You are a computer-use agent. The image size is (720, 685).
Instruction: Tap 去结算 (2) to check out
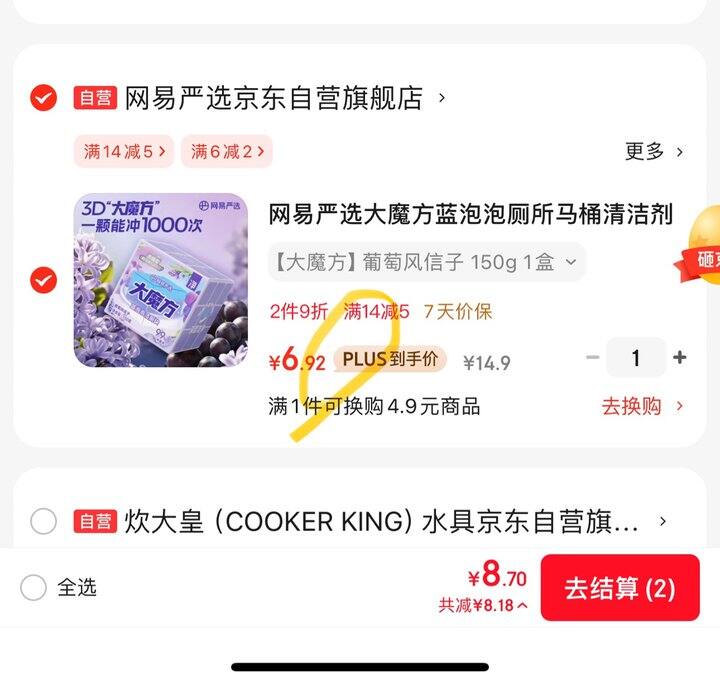coord(619,588)
